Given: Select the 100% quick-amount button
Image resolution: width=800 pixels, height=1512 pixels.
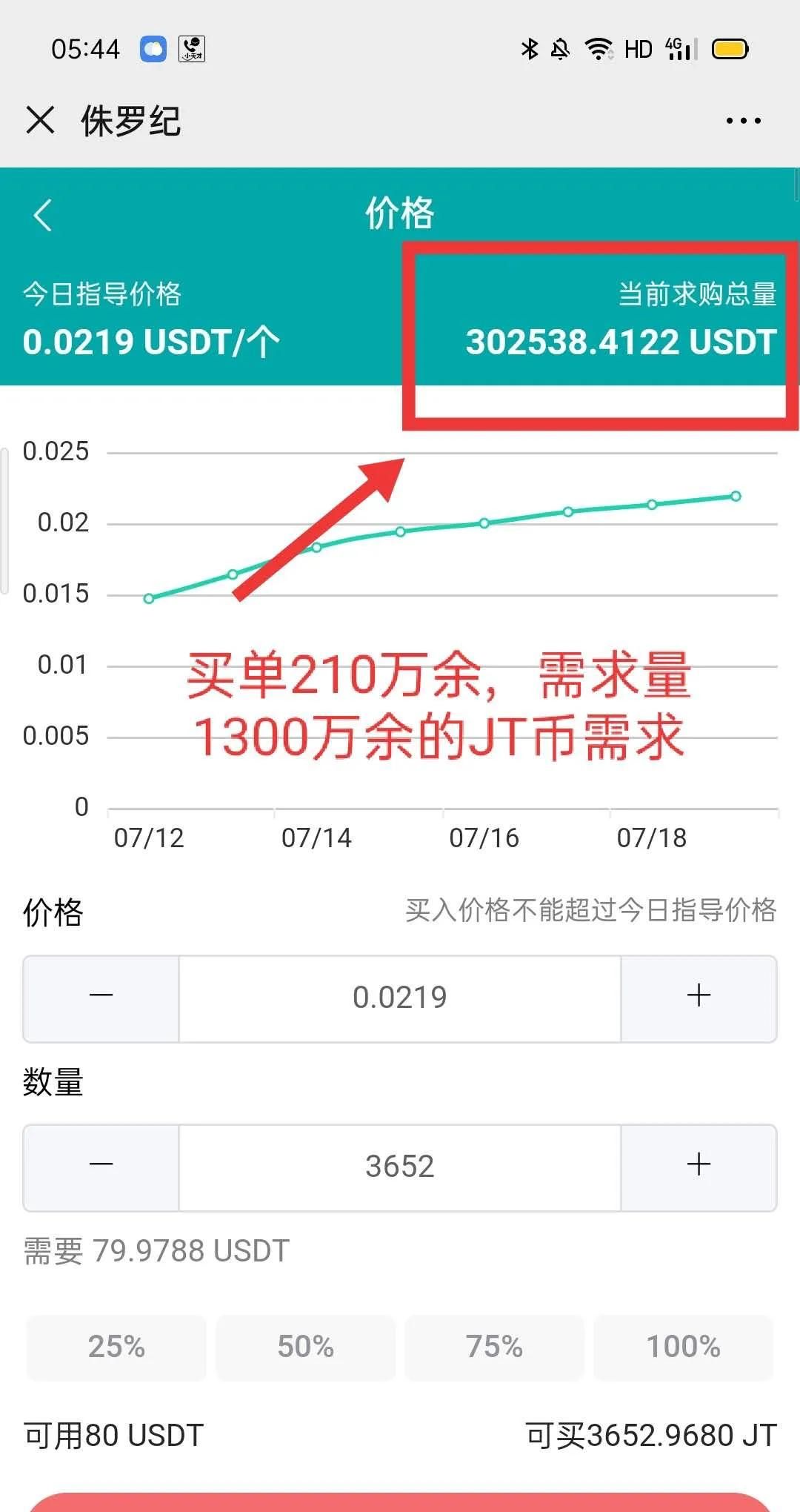Looking at the screenshot, I should (684, 1346).
